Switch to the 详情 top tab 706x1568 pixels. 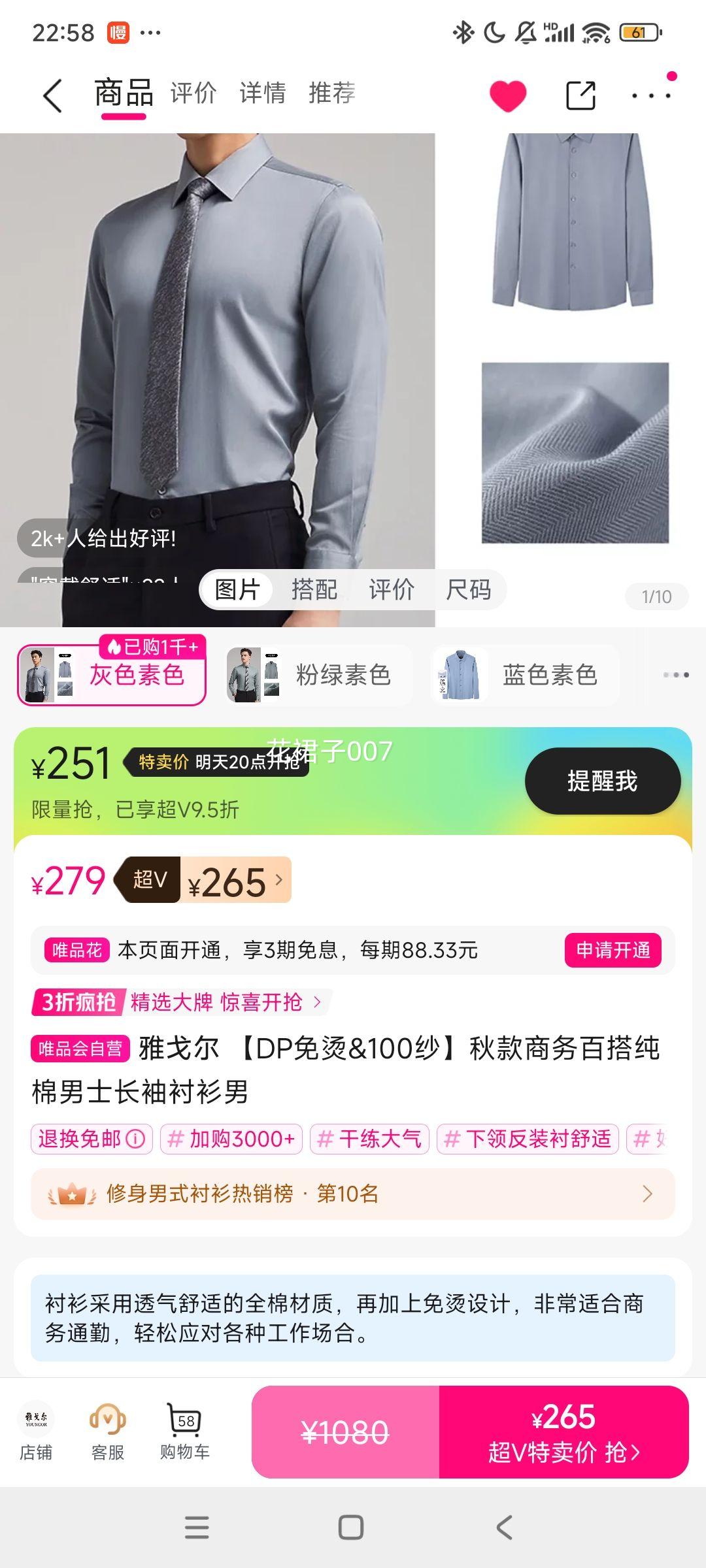262,93
